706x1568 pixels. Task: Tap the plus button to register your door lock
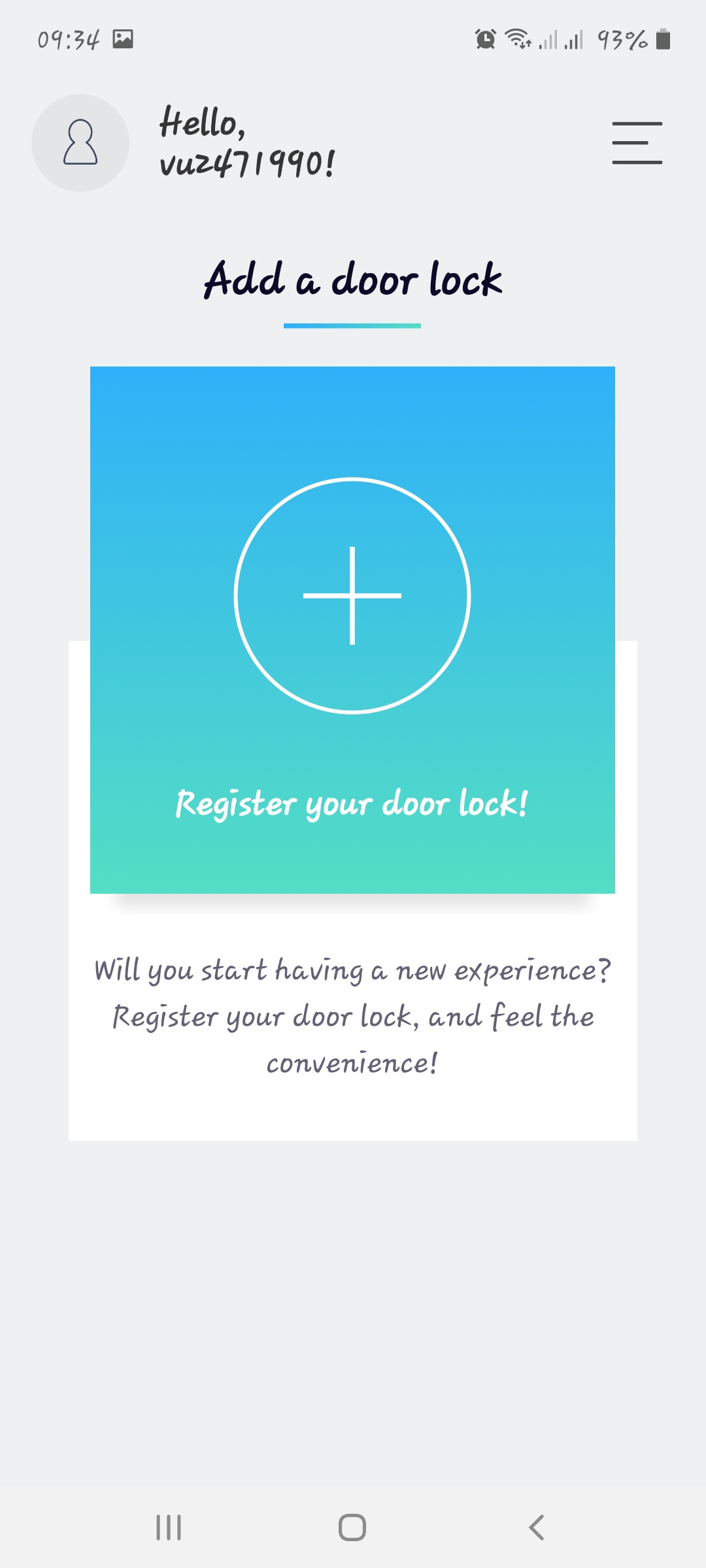(352, 596)
